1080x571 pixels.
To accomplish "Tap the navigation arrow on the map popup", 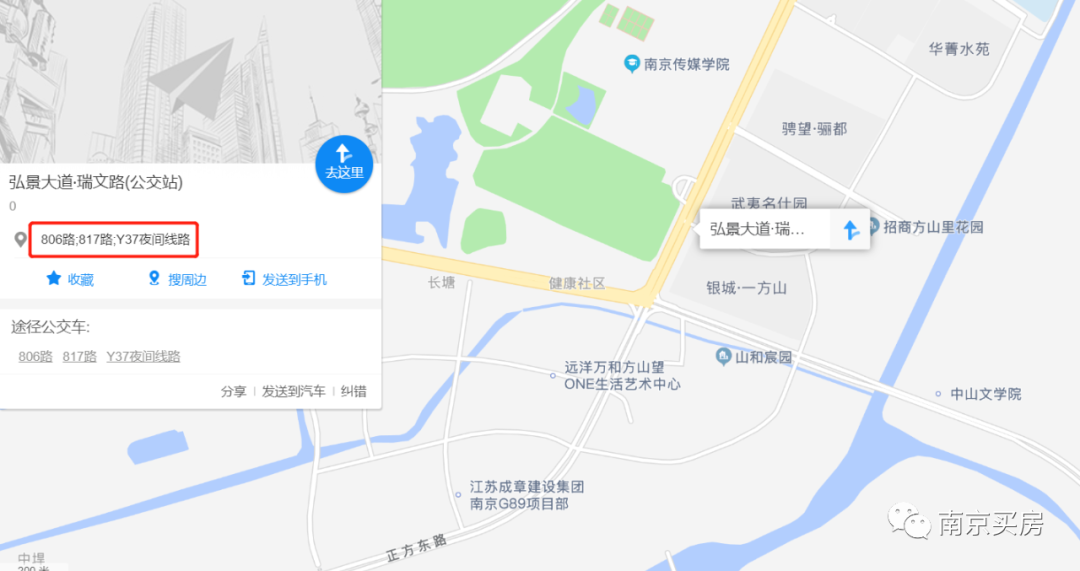I will click(850, 230).
